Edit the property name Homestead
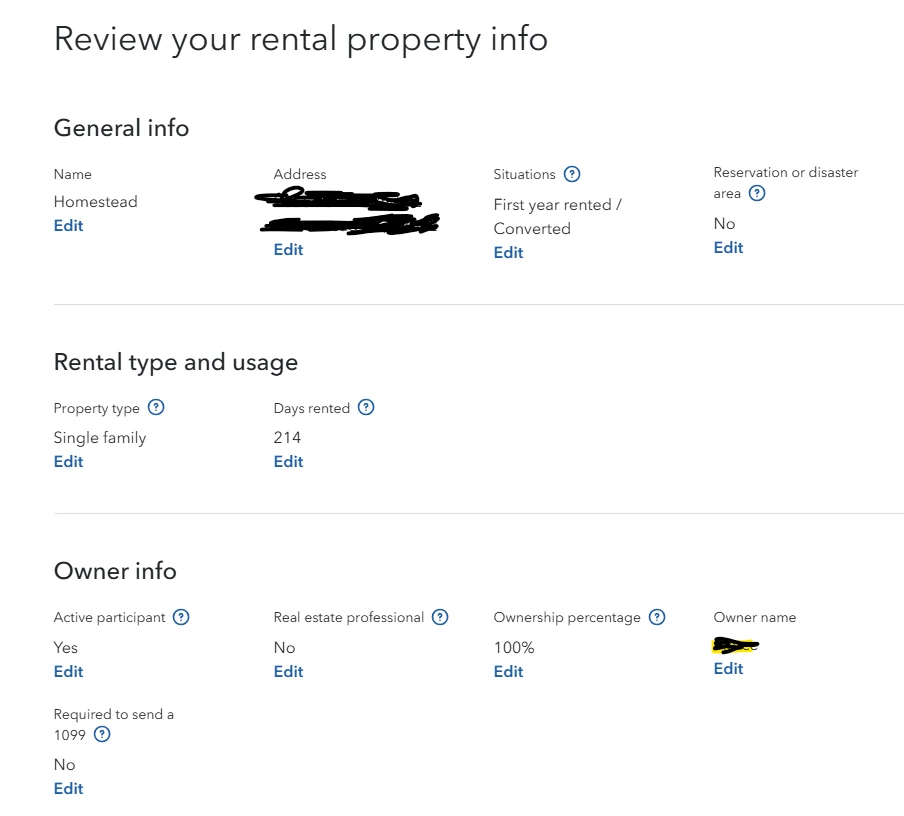 coord(68,225)
